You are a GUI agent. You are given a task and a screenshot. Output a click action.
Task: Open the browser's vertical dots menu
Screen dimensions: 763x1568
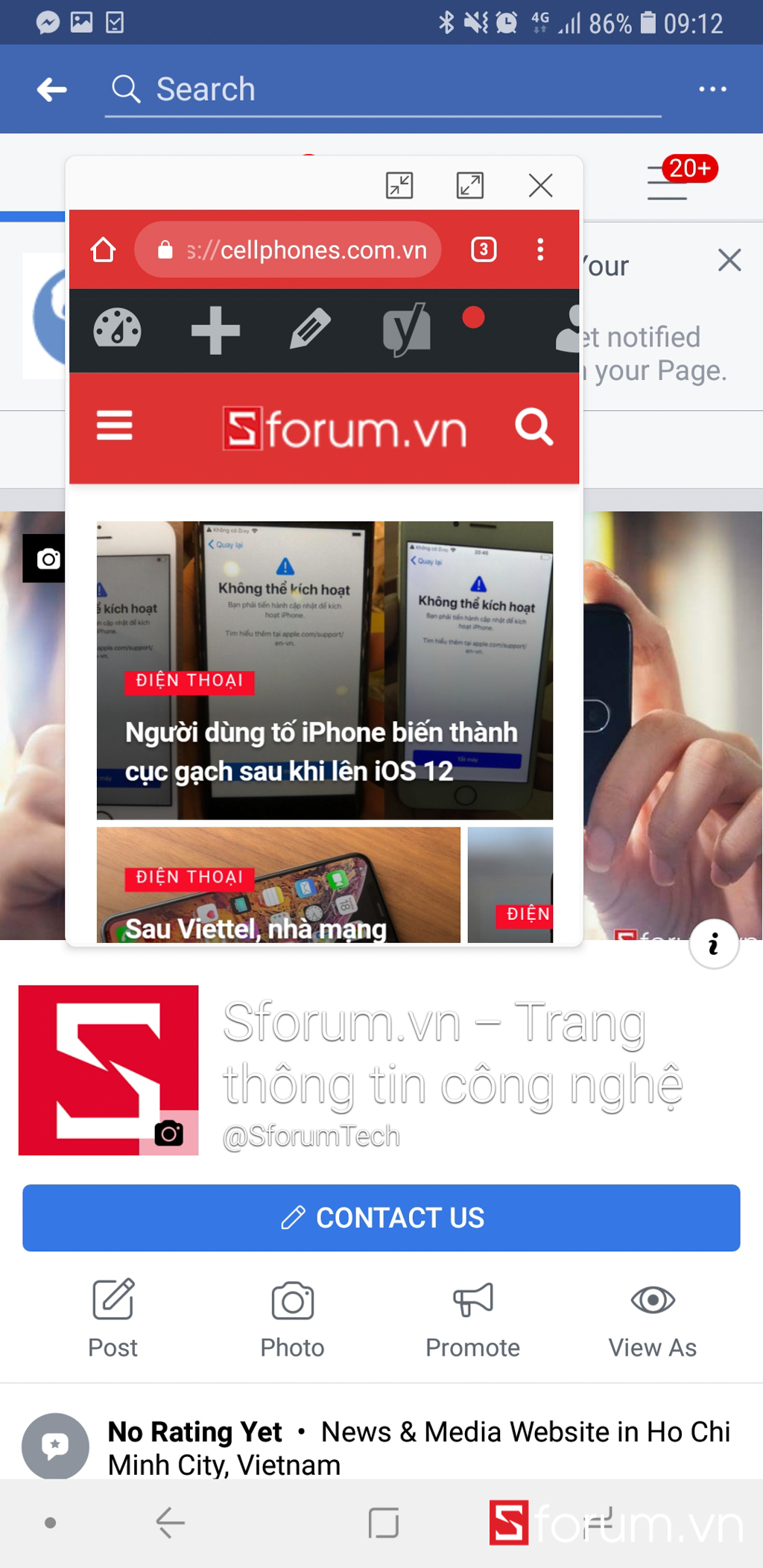click(540, 250)
